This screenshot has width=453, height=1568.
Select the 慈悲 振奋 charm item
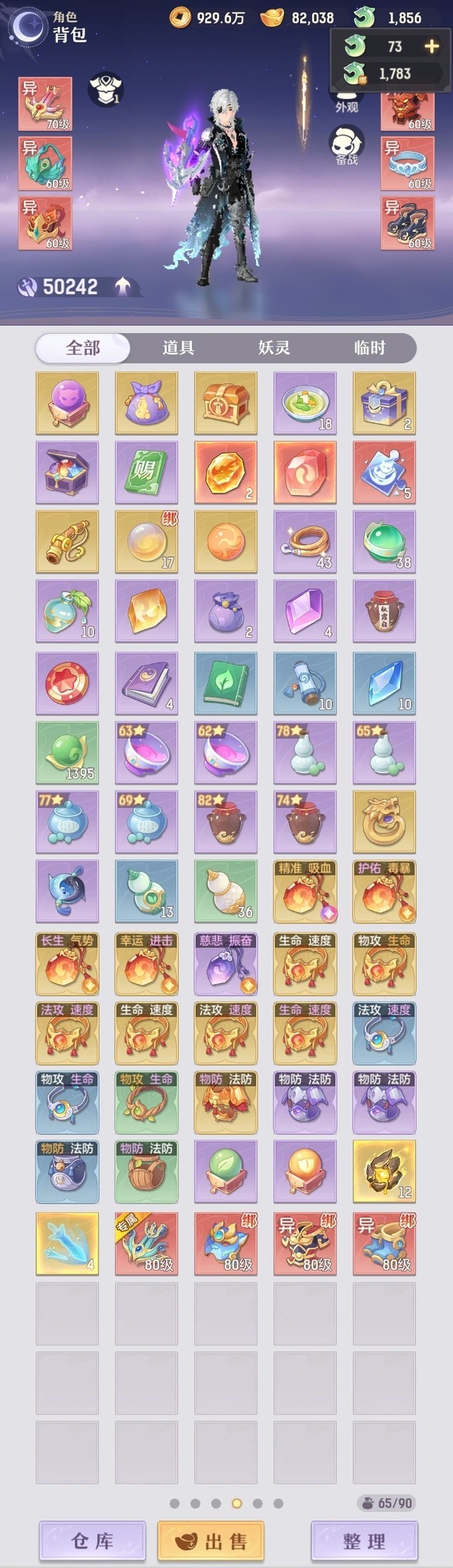point(226,963)
